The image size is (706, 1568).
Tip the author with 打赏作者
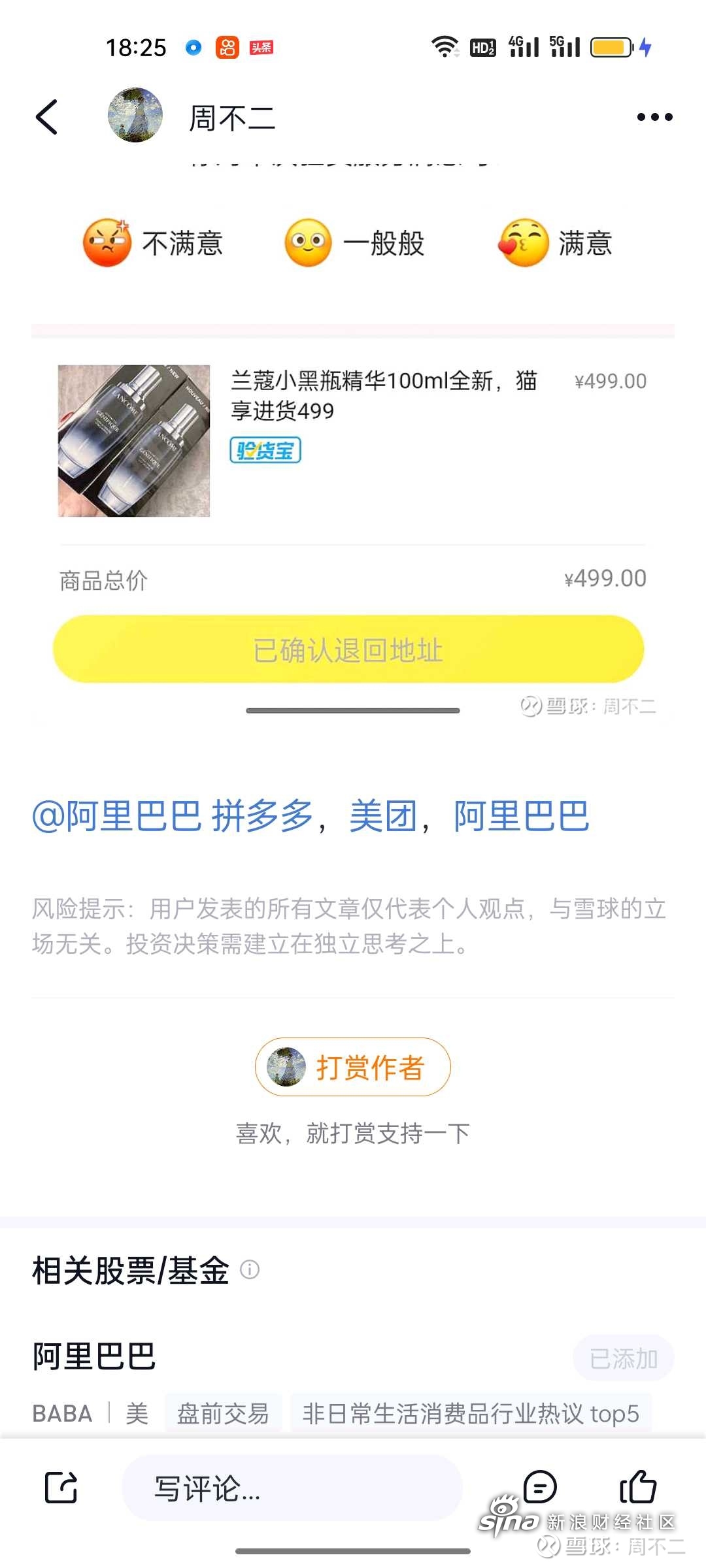(x=353, y=1067)
